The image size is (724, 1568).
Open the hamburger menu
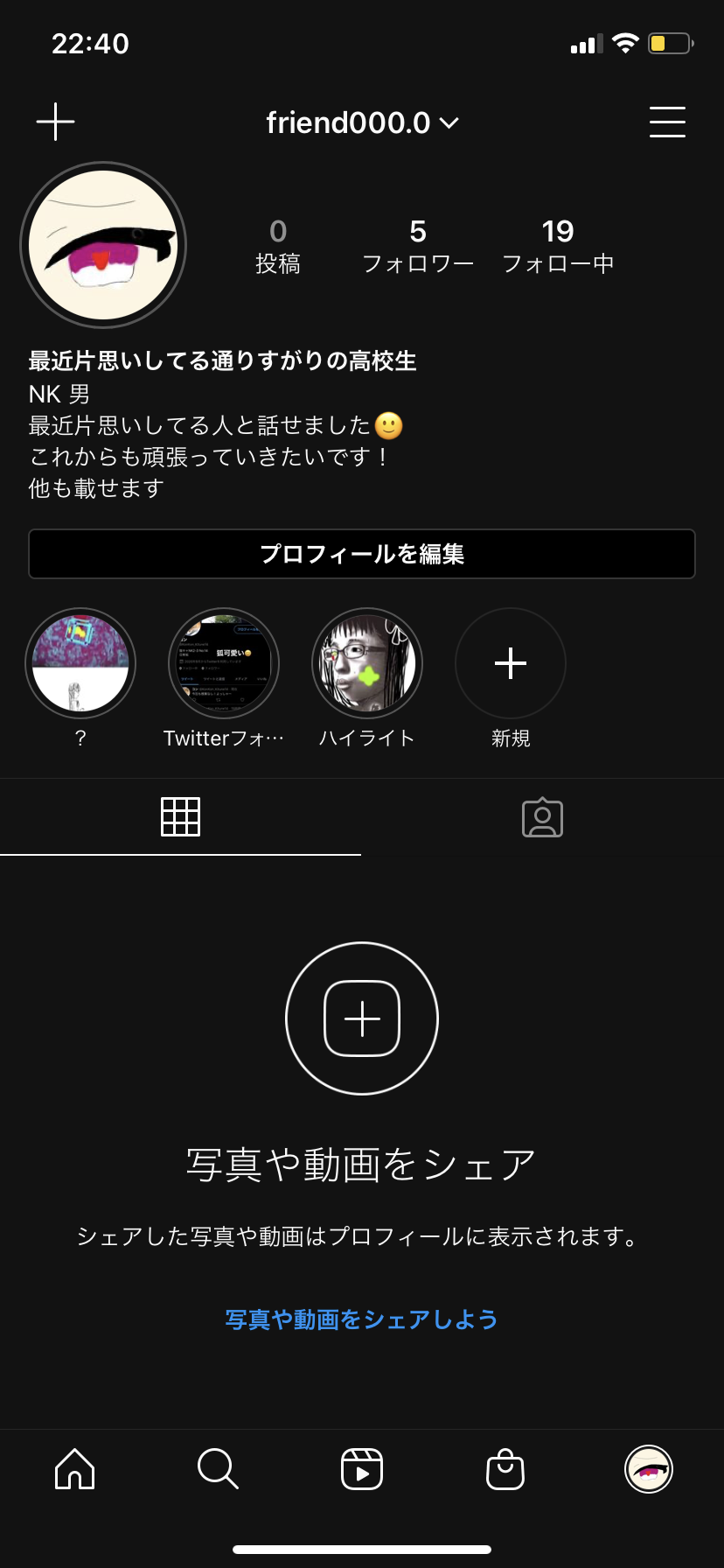667,122
